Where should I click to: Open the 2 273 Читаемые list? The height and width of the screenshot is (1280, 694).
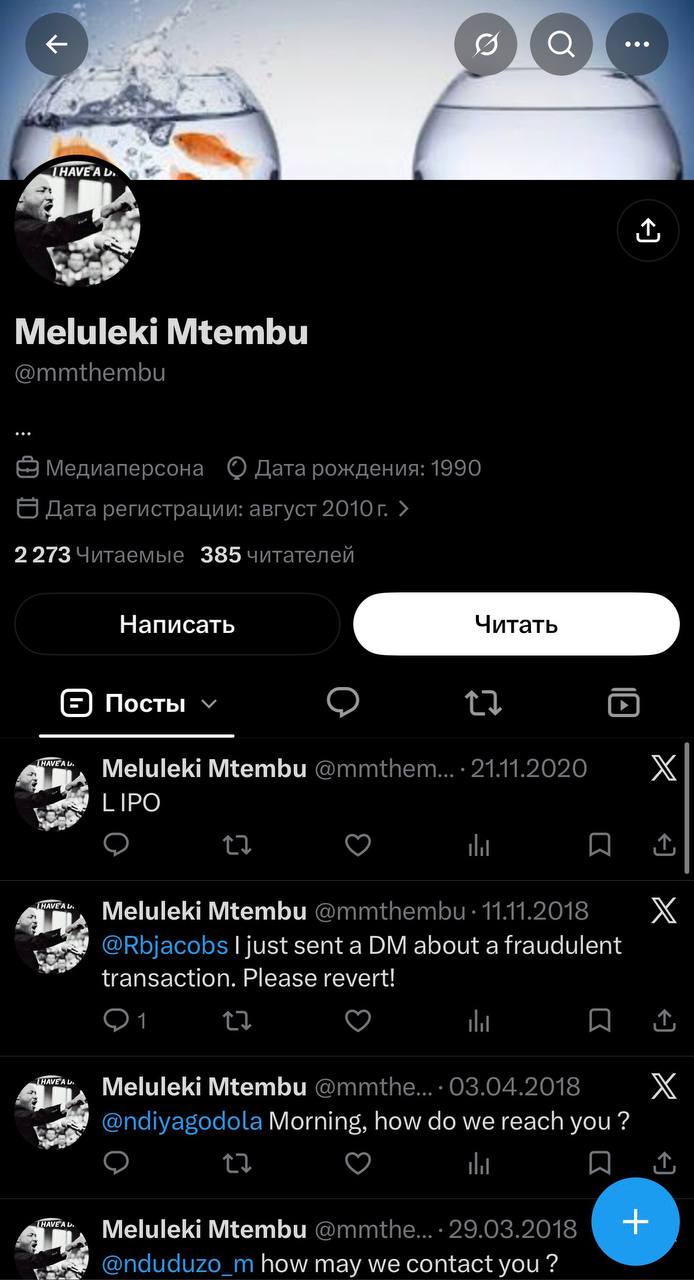[99, 555]
